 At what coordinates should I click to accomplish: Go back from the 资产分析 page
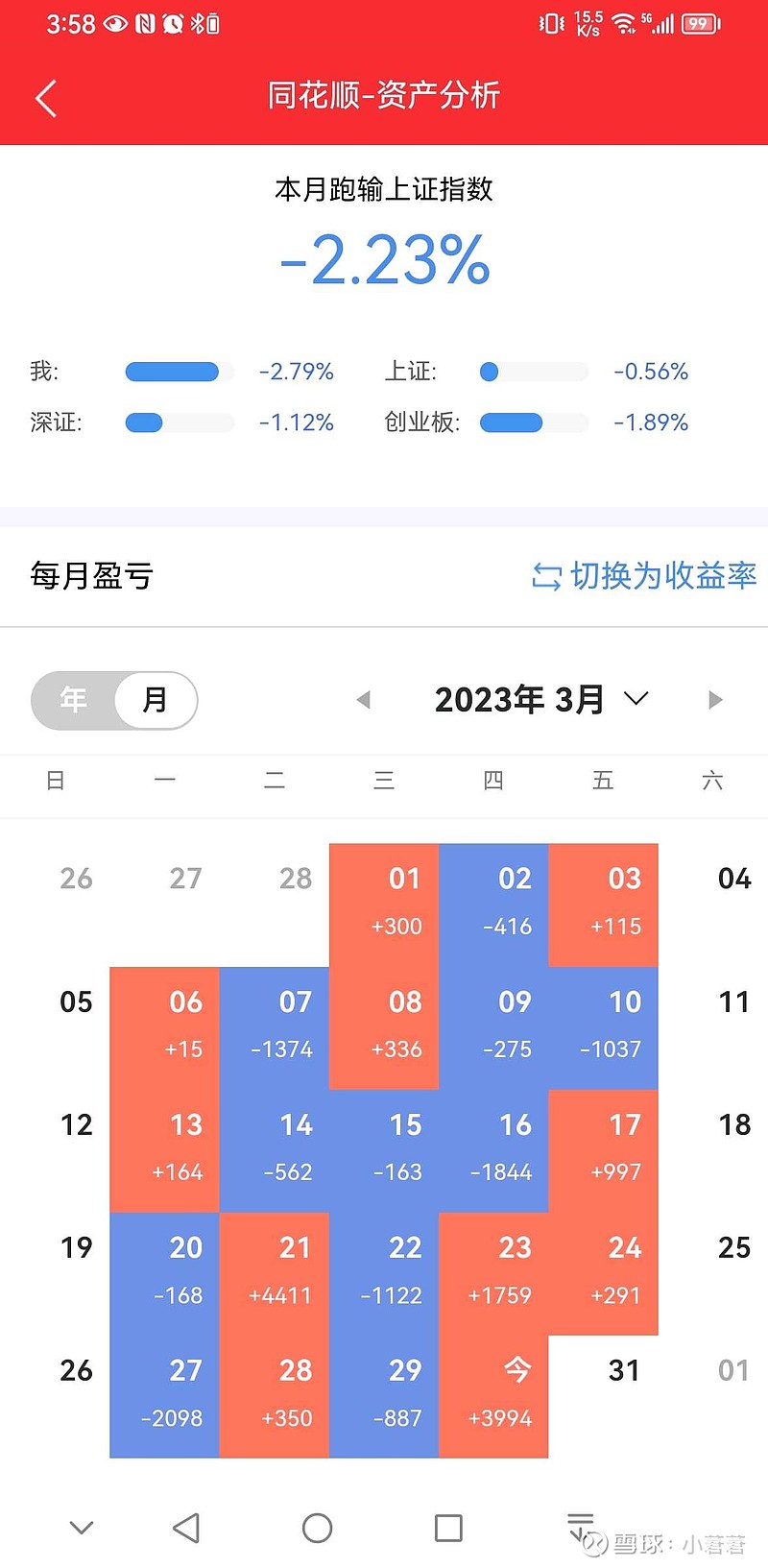coord(46,97)
